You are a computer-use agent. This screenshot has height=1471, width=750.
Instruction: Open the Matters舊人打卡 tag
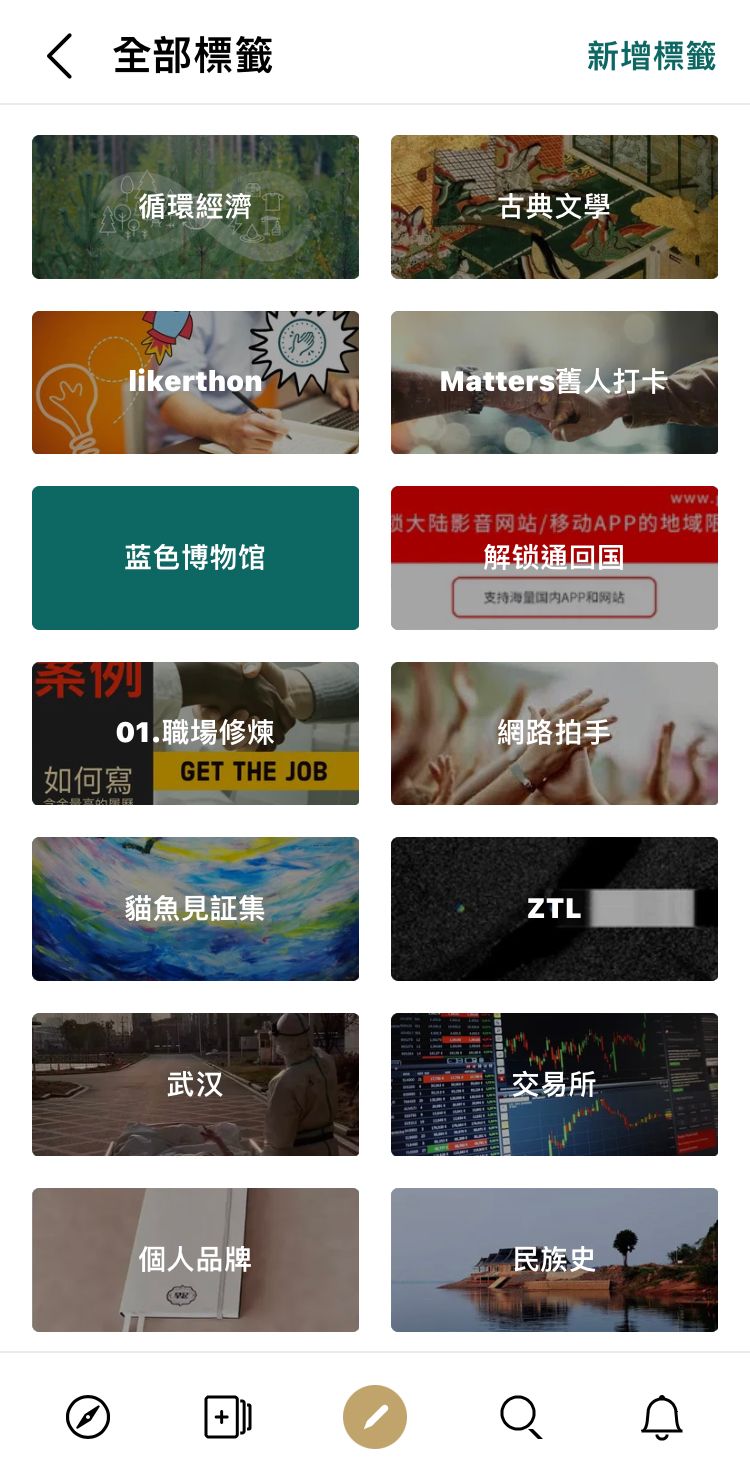click(x=554, y=382)
